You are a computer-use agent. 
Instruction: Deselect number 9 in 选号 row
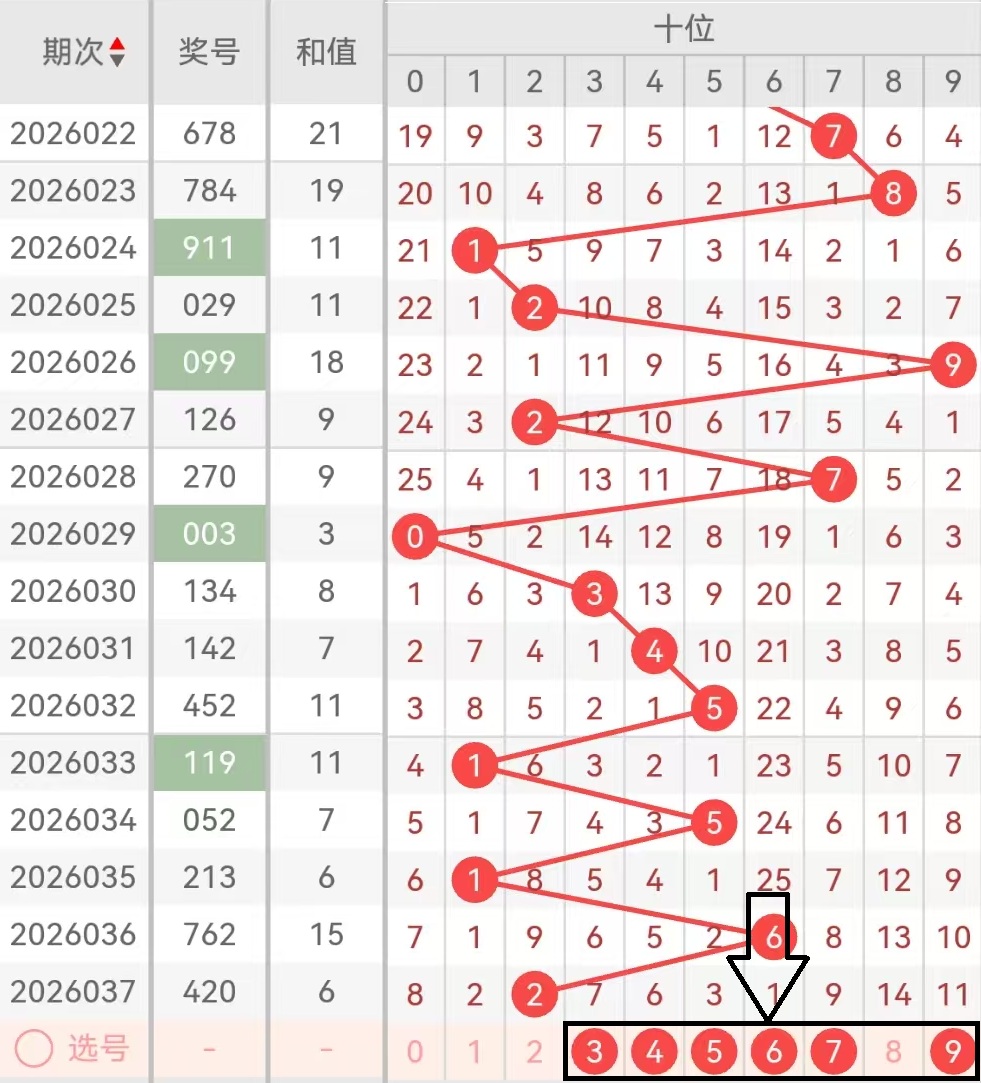(x=952, y=1051)
